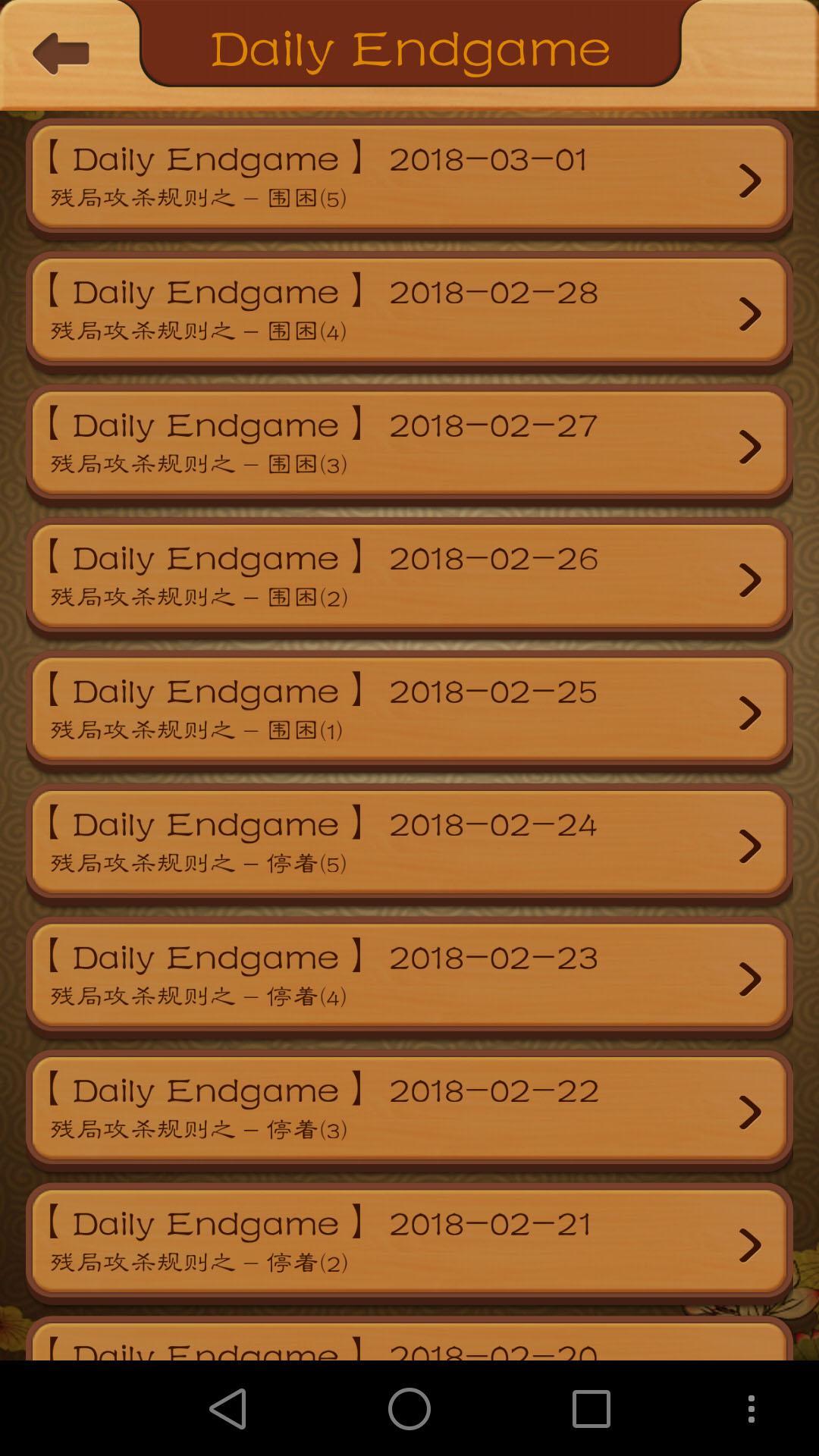Choose the 2018-02-23 endgame entry
This screenshot has height=1456, width=819.
click(409, 977)
